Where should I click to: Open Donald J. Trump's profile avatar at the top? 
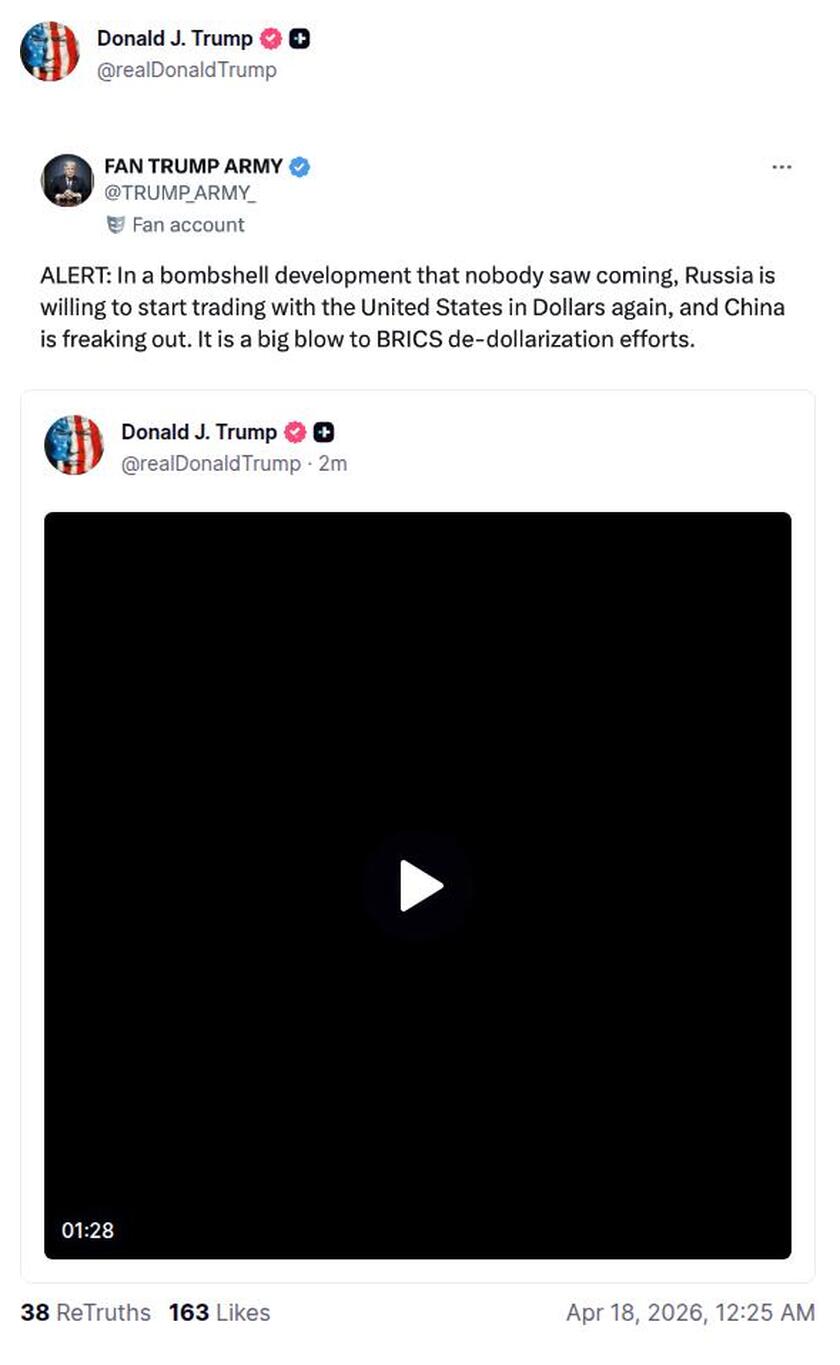point(50,50)
